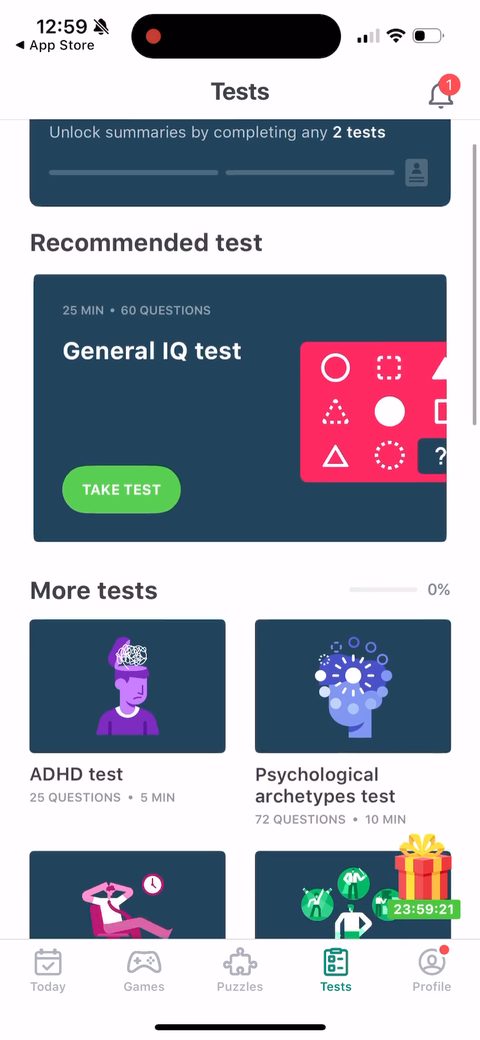Screen dimensions: 480x1040
Task: Switch to the Today tab
Action: 48,970
